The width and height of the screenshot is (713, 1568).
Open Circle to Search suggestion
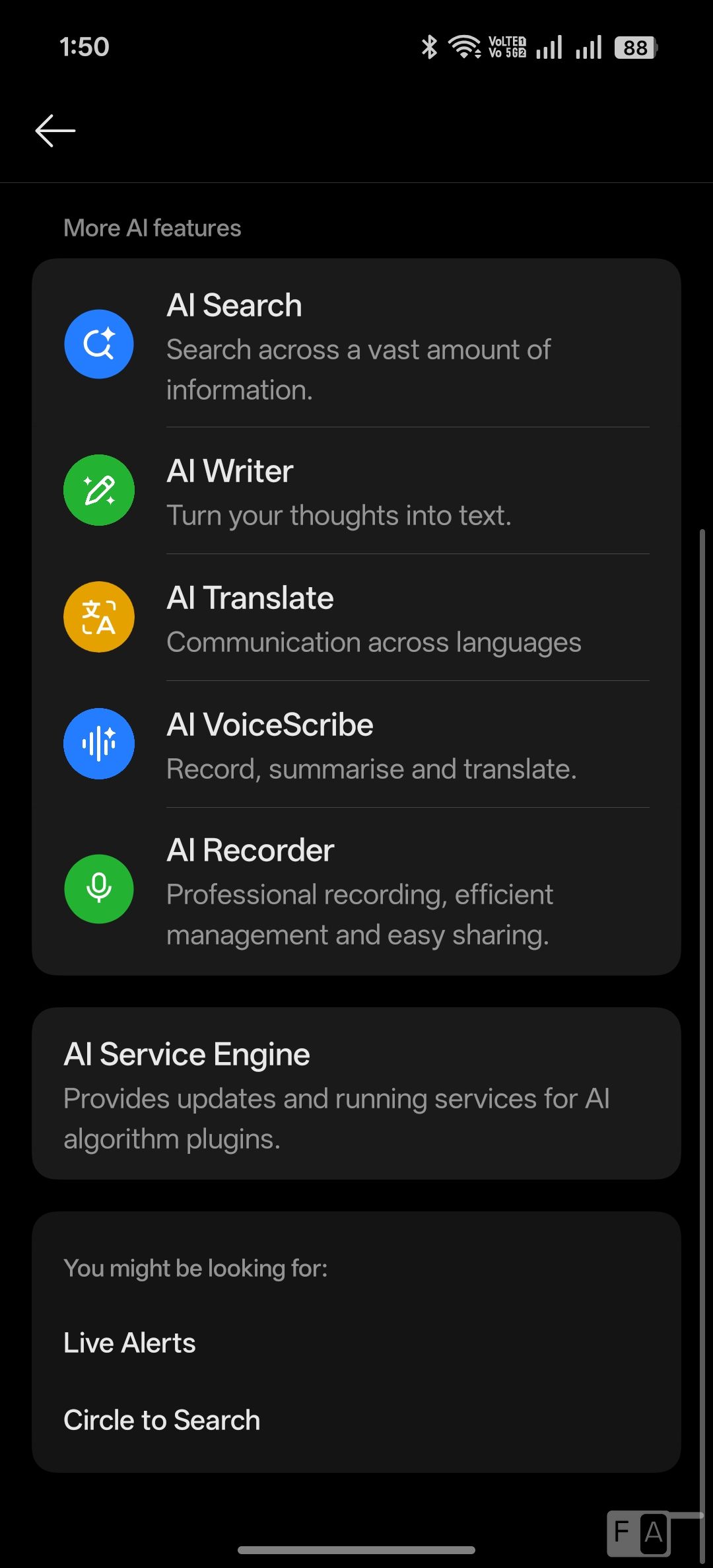point(162,1420)
